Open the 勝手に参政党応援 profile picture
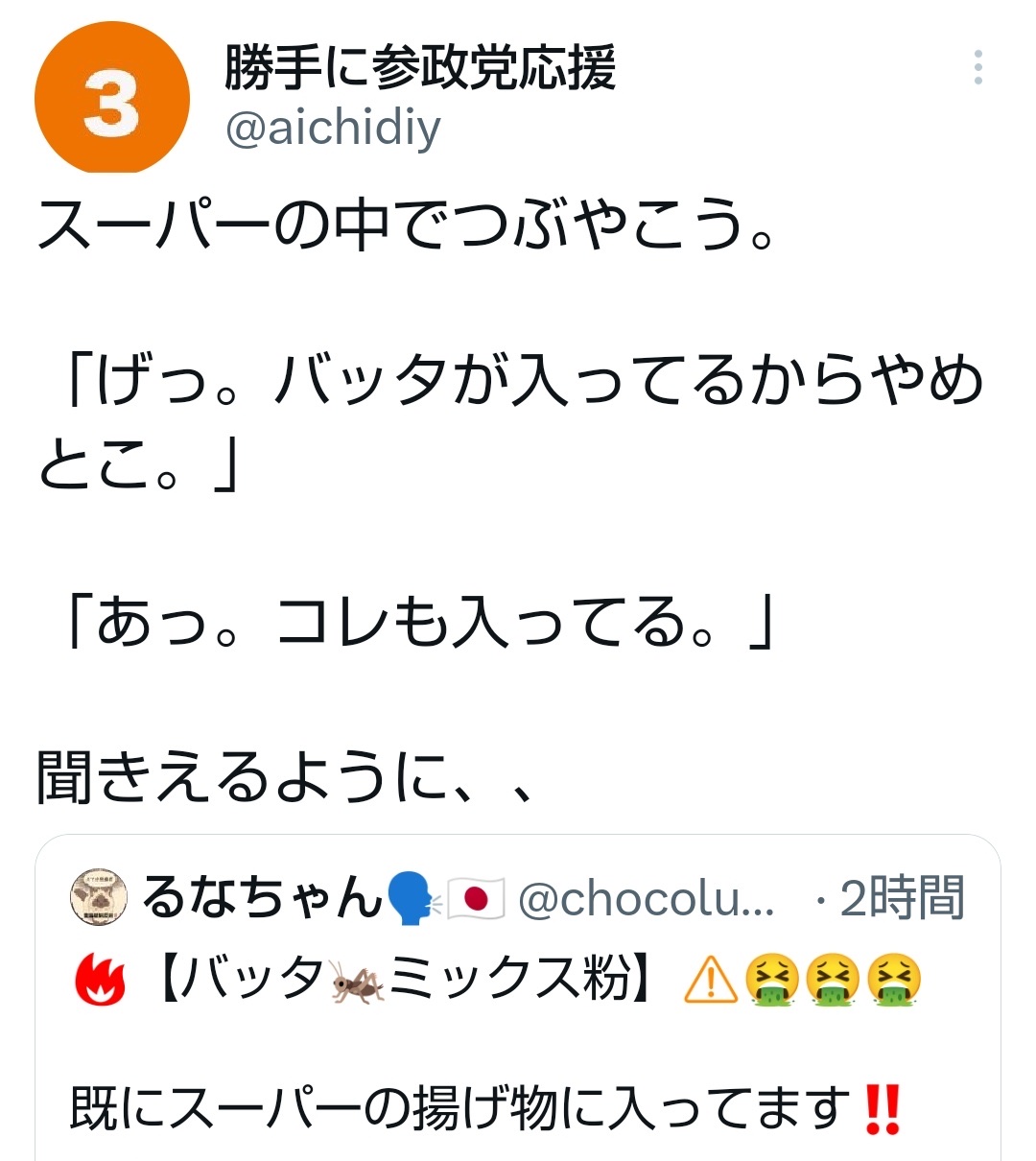 click(111, 100)
